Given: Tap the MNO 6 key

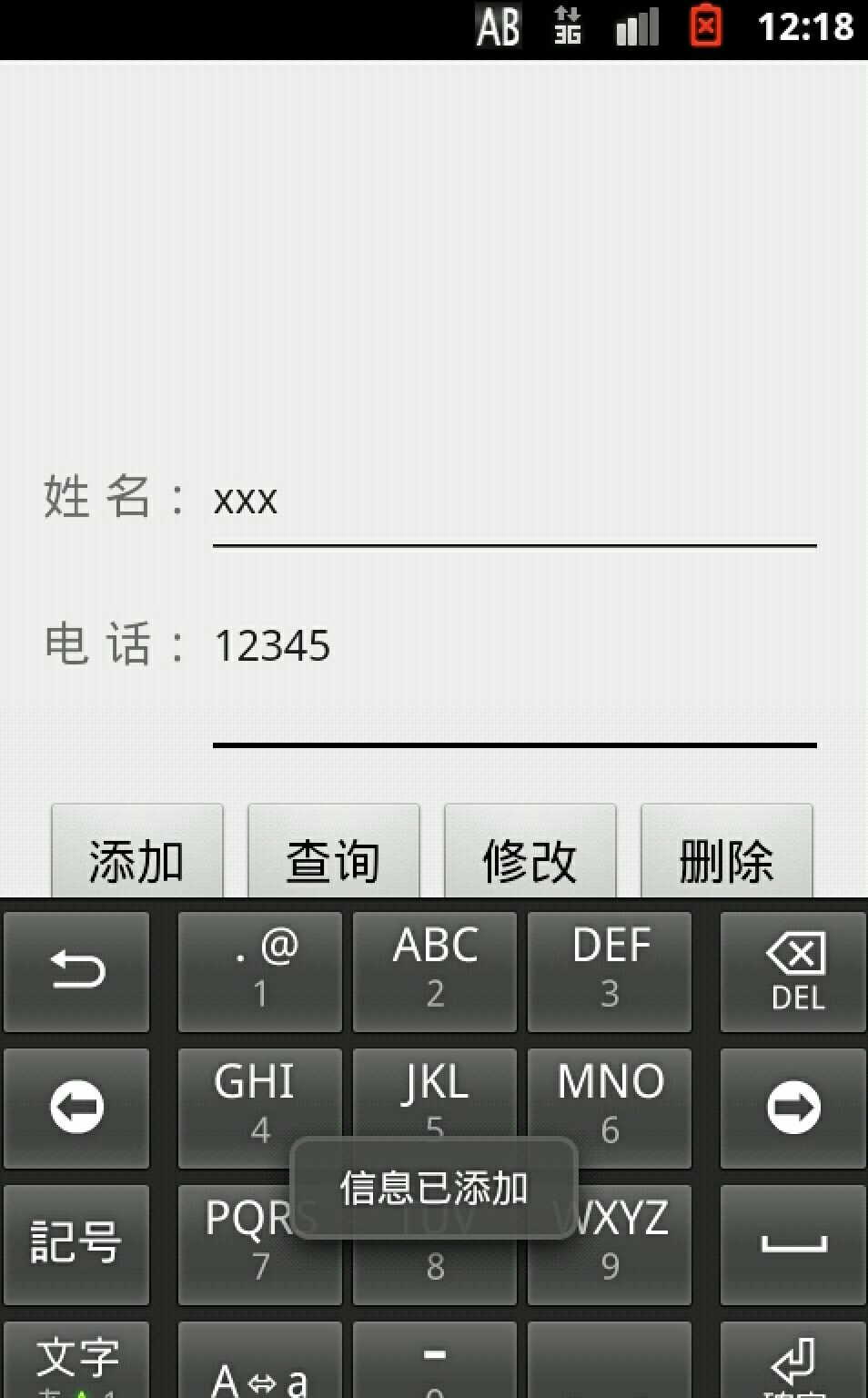Looking at the screenshot, I should 610,1092.
